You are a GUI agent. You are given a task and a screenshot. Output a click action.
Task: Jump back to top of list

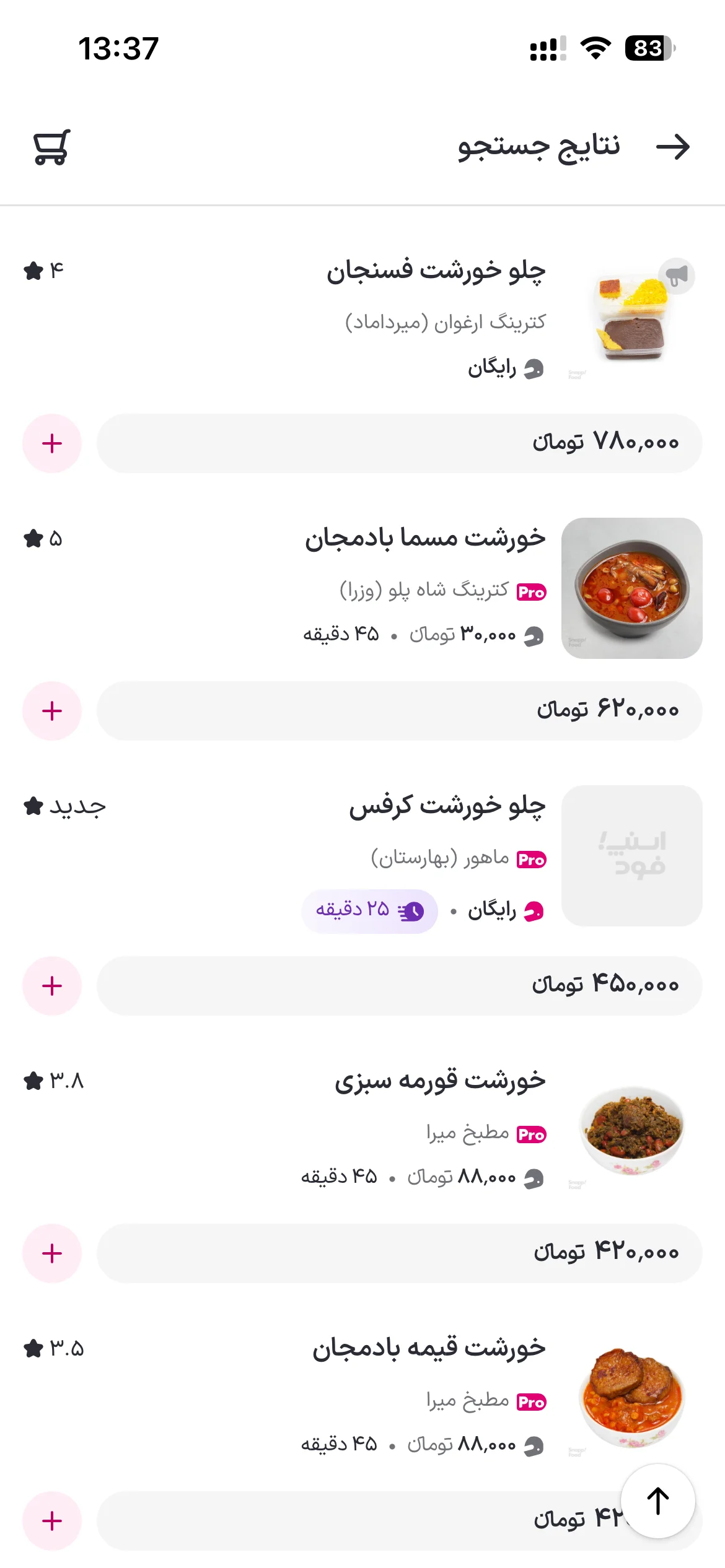(x=658, y=1501)
